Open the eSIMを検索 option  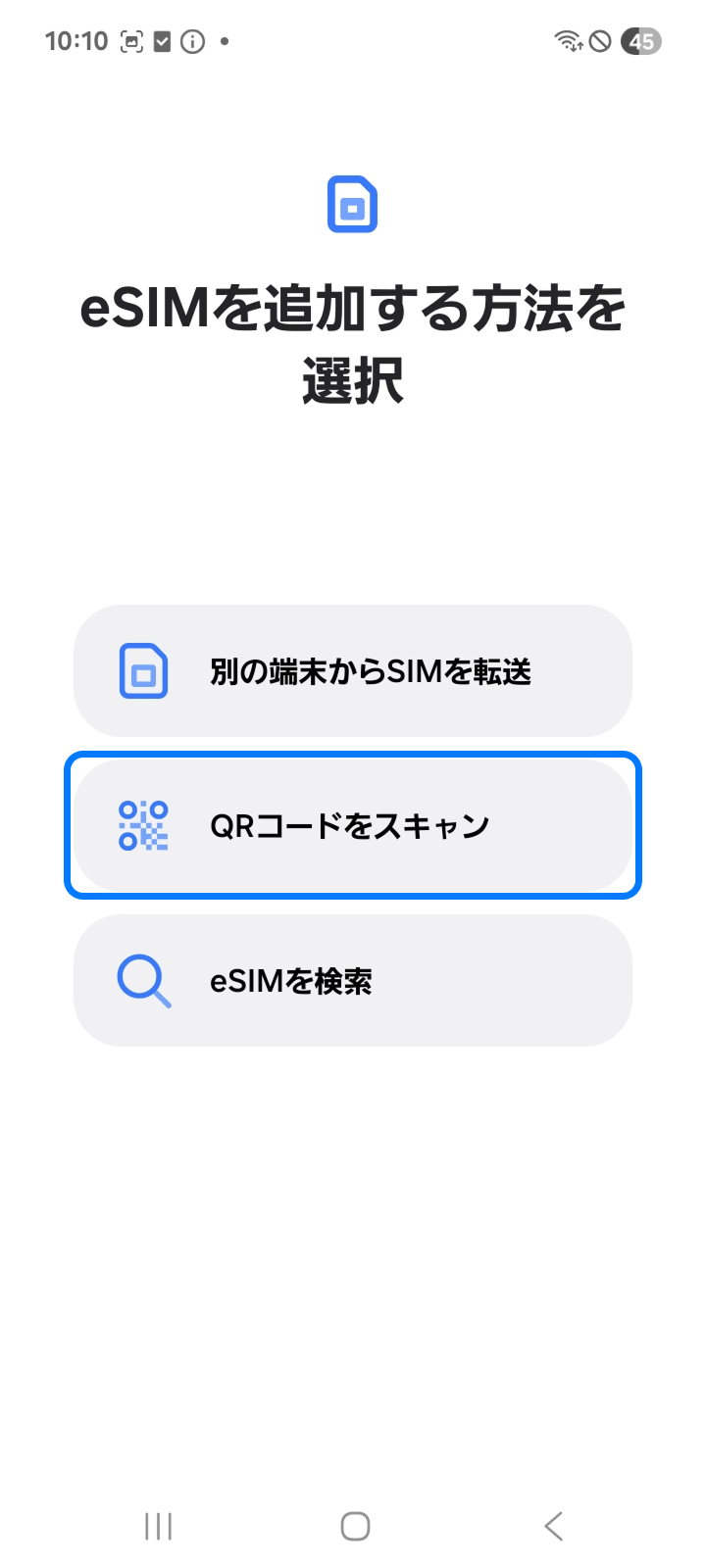(x=353, y=980)
